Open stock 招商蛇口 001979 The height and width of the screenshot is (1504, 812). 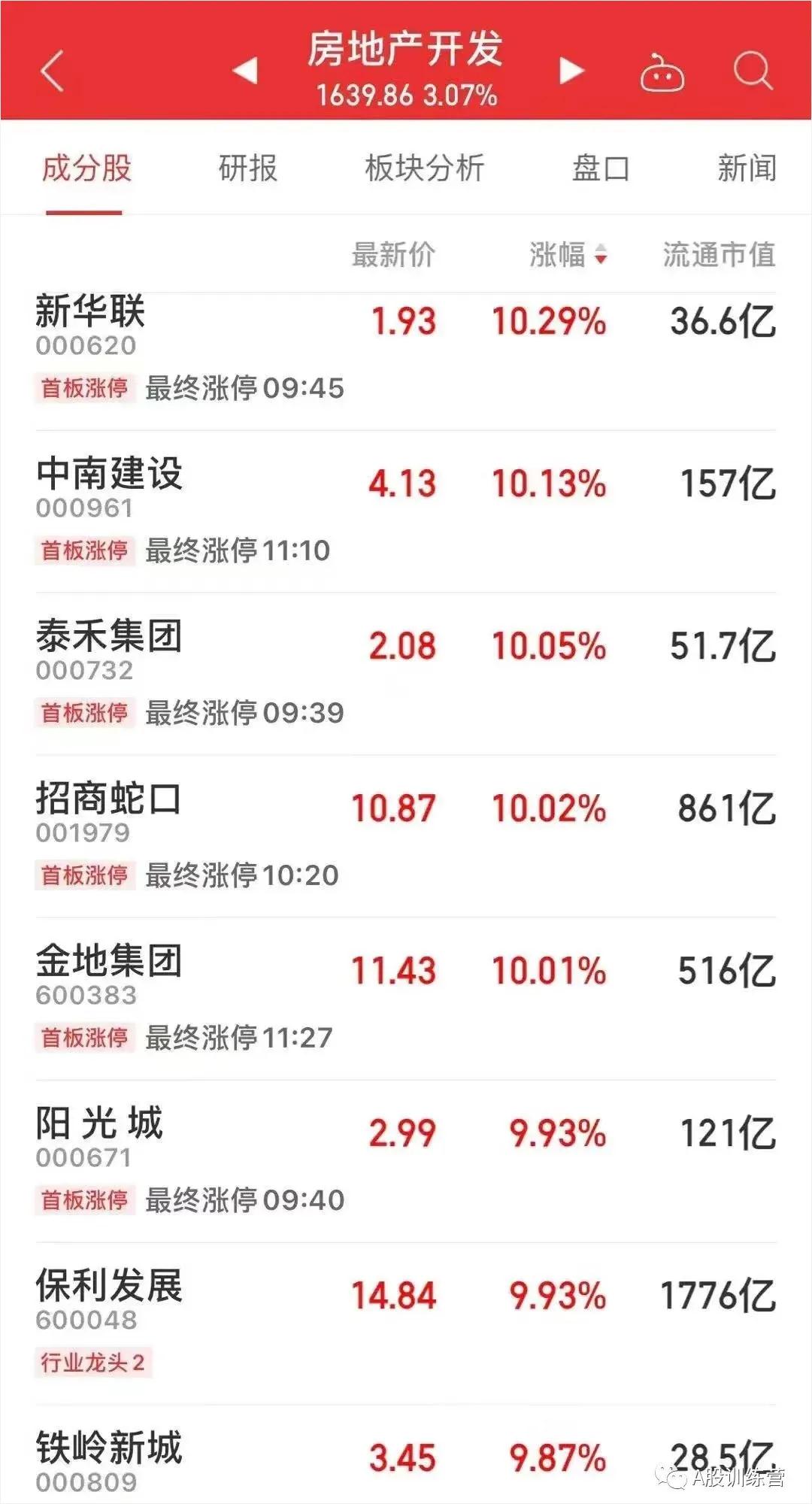(406, 836)
